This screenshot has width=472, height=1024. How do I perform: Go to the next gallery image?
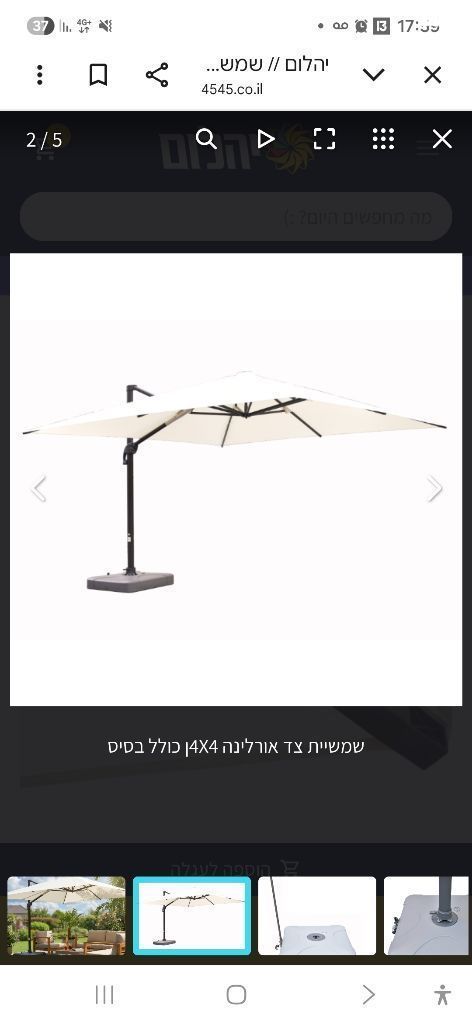435,488
